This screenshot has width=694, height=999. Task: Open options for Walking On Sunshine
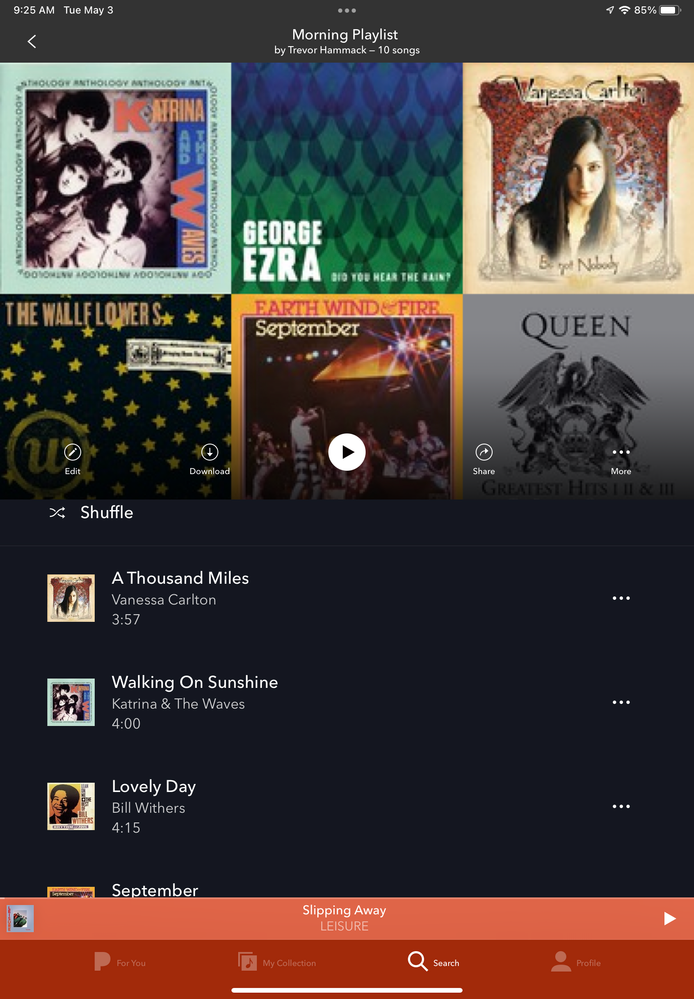coord(621,702)
